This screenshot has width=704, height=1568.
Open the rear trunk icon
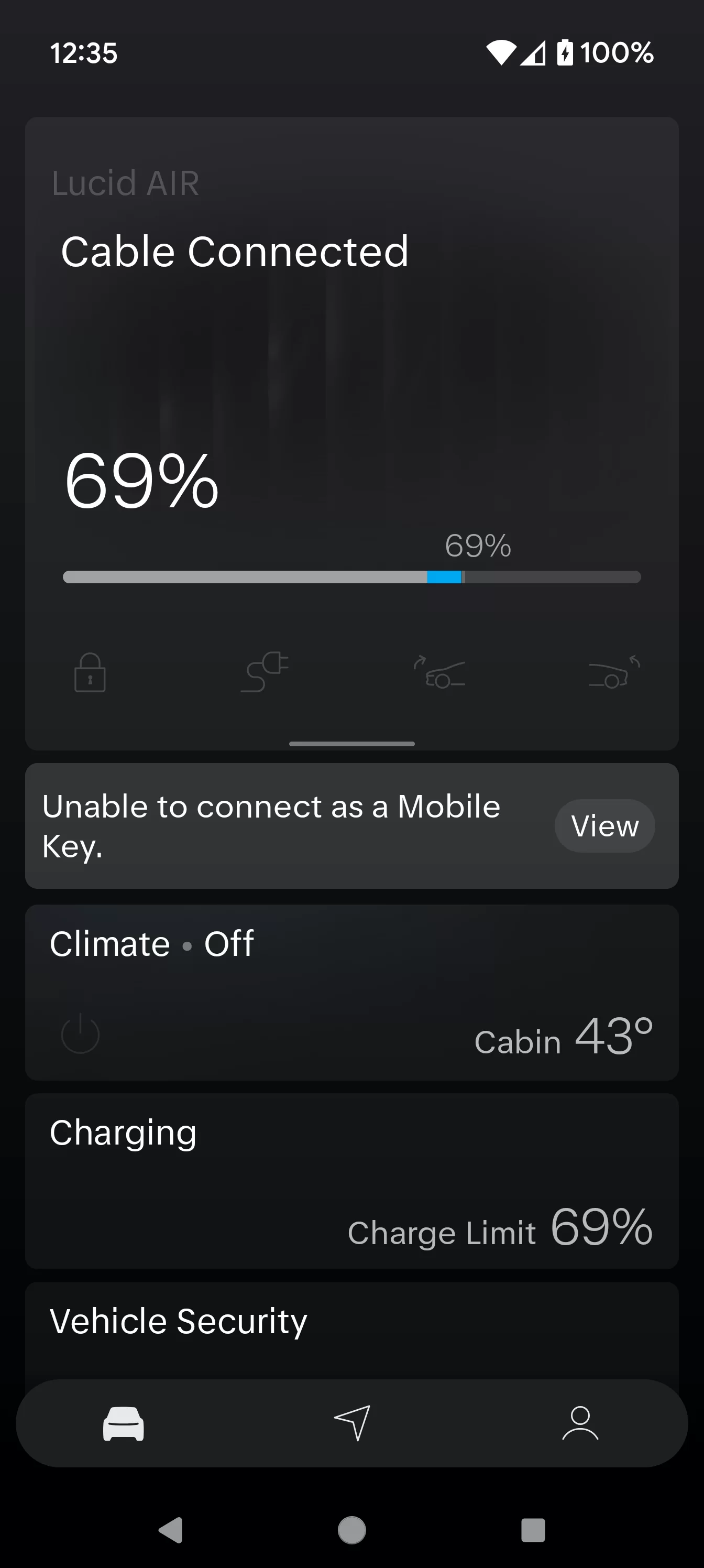pos(614,672)
